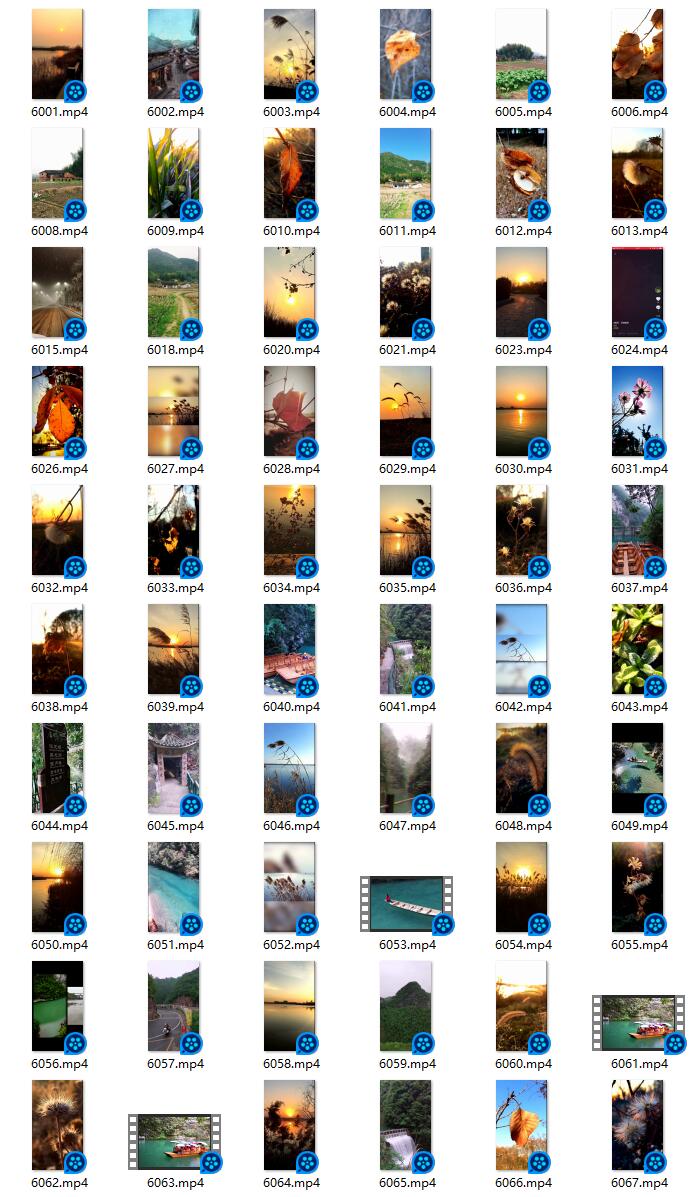Open video file 6043.mp4

638,649
